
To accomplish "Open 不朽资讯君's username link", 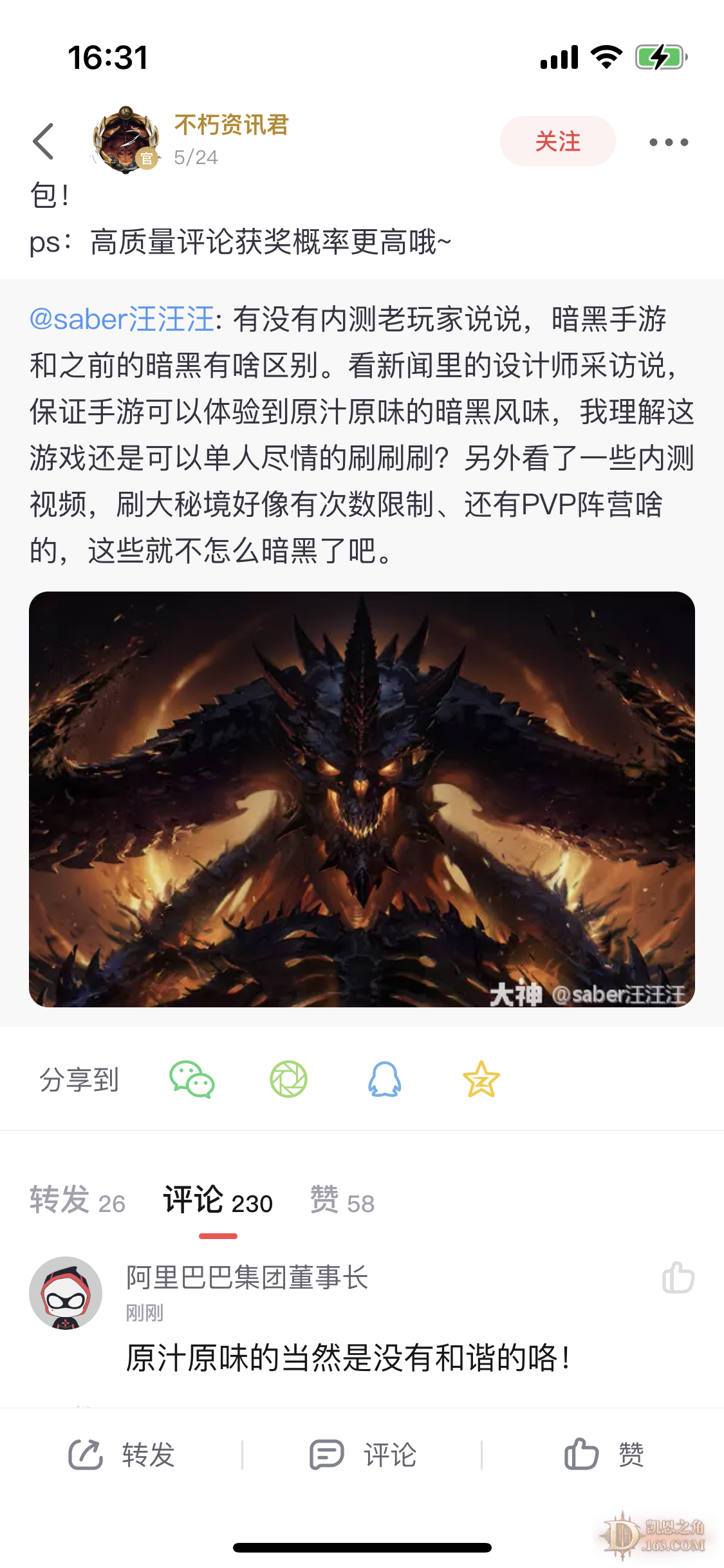I will click(232, 125).
